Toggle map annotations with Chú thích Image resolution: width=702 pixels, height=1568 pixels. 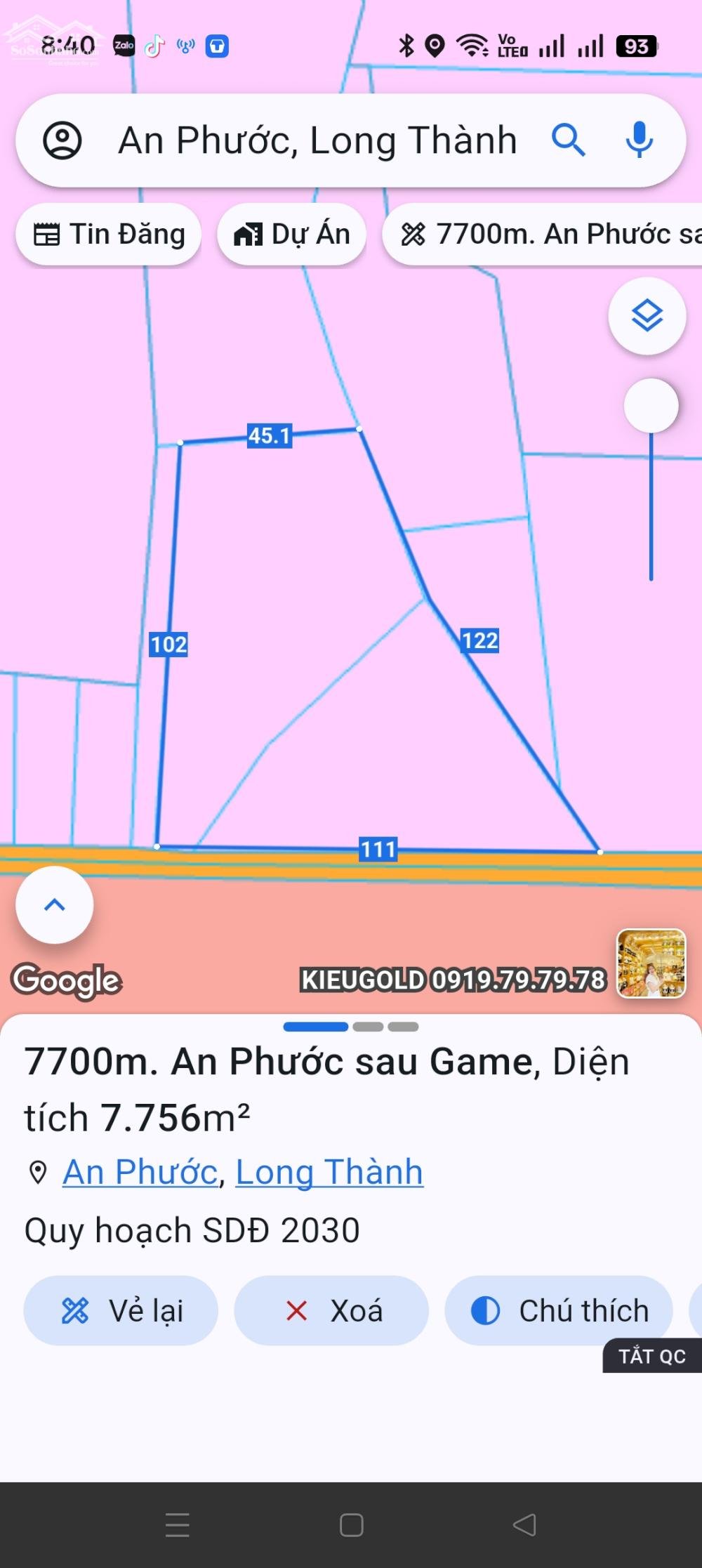(558, 1310)
